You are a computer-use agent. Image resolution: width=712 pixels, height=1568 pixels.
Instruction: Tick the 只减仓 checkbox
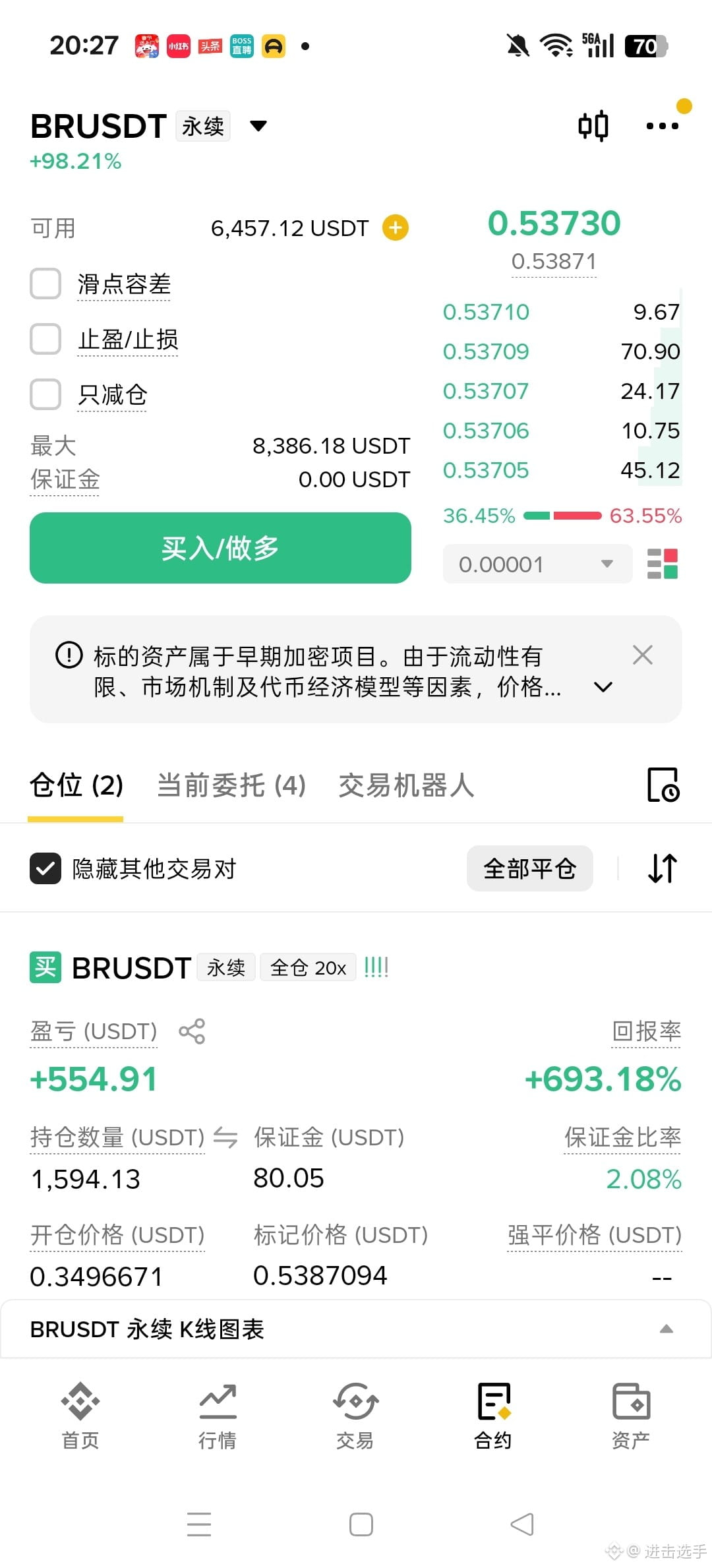45,394
